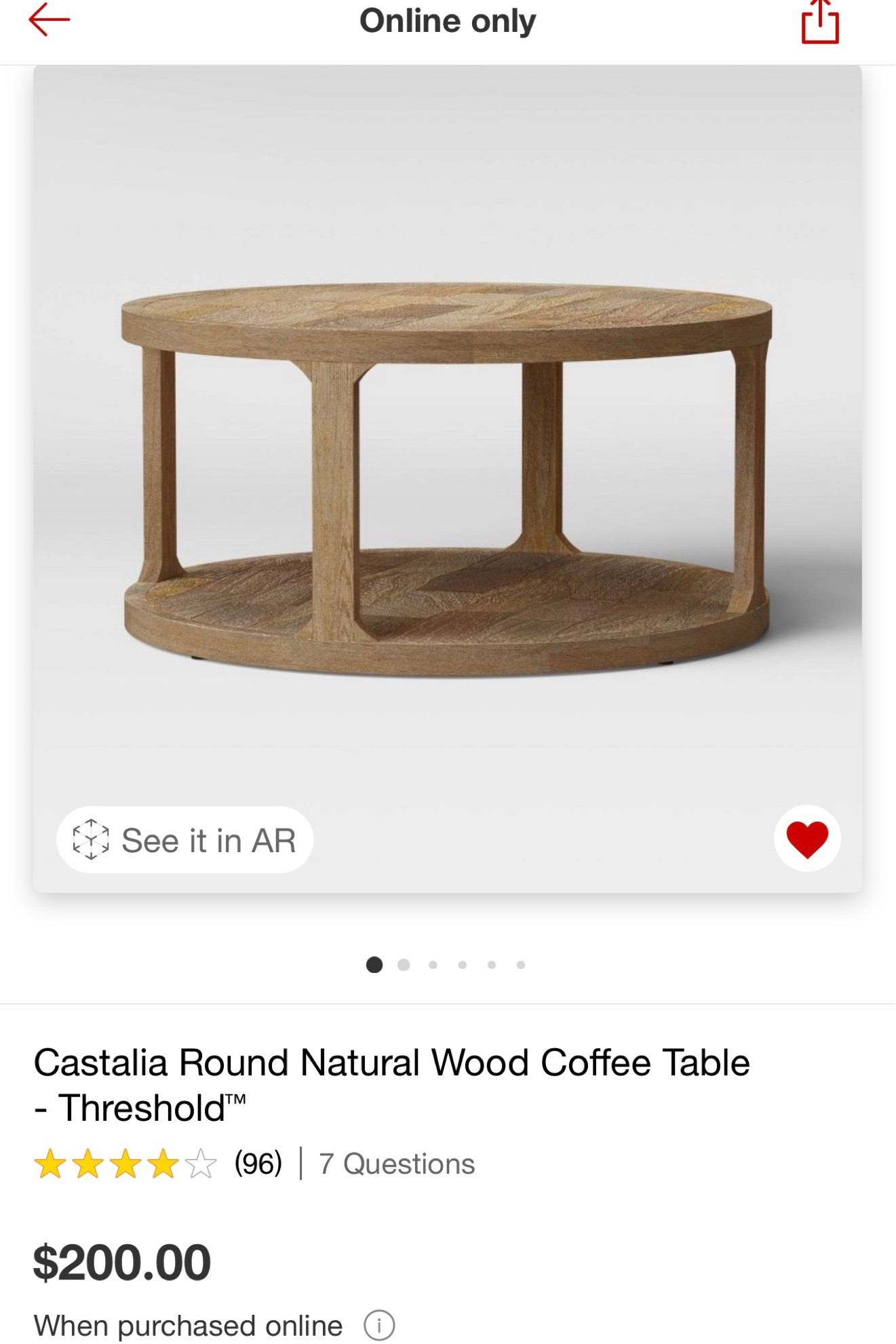Open the 7 Questions section

click(397, 1164)
